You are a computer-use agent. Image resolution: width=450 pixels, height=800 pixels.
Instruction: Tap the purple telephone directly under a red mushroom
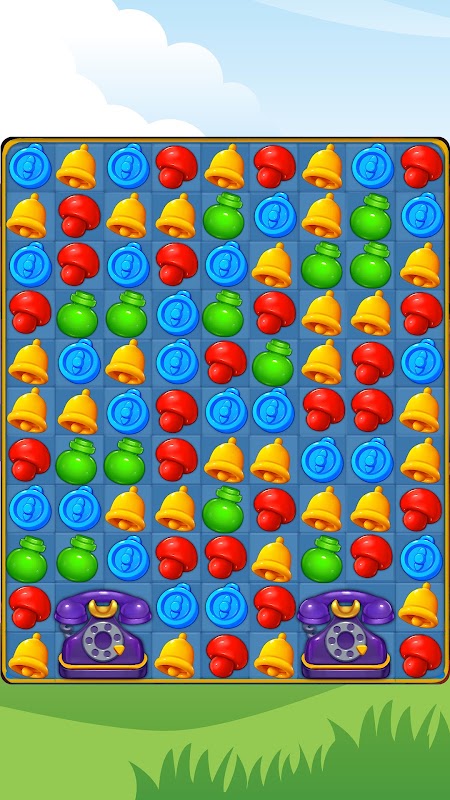tap(345, 634)
